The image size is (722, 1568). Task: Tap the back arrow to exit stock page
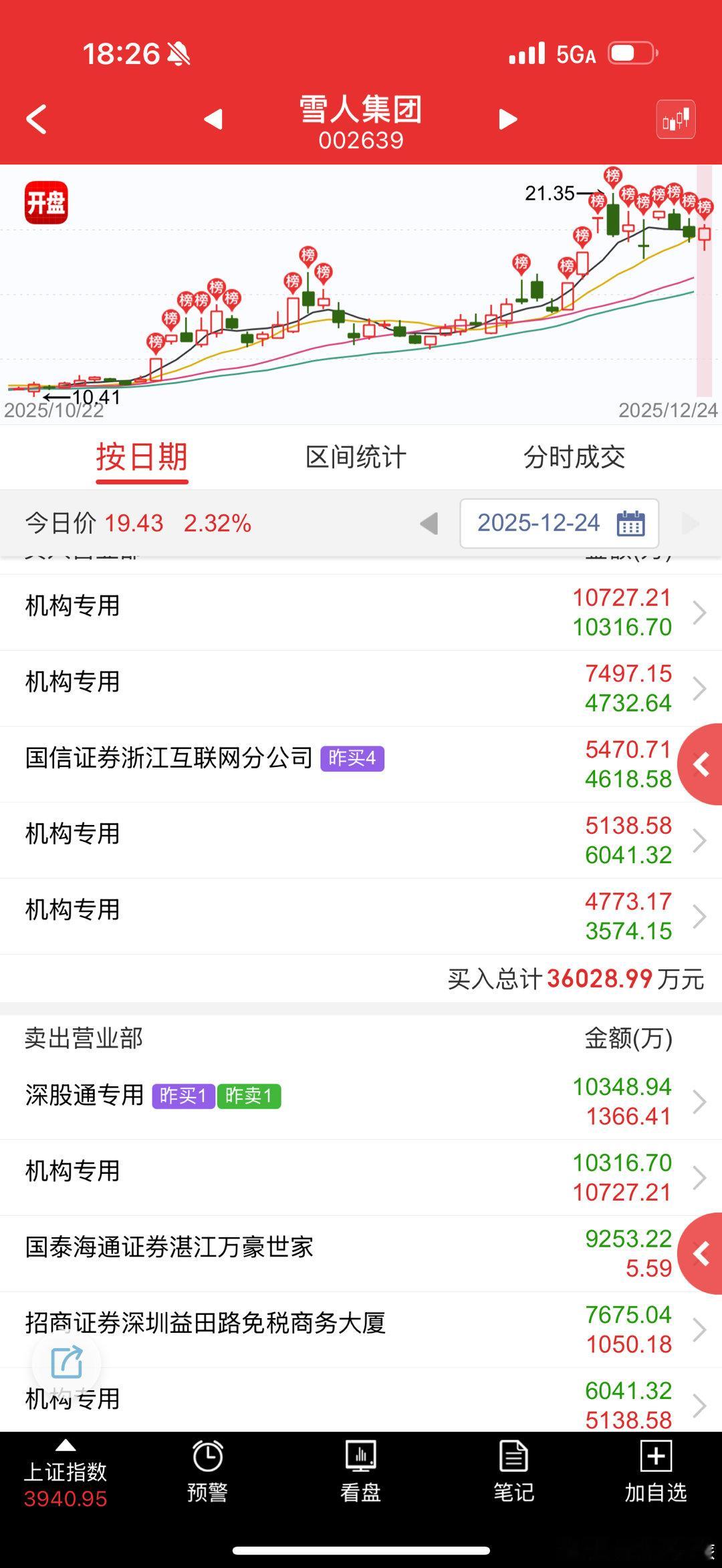[x=37, y=120]
